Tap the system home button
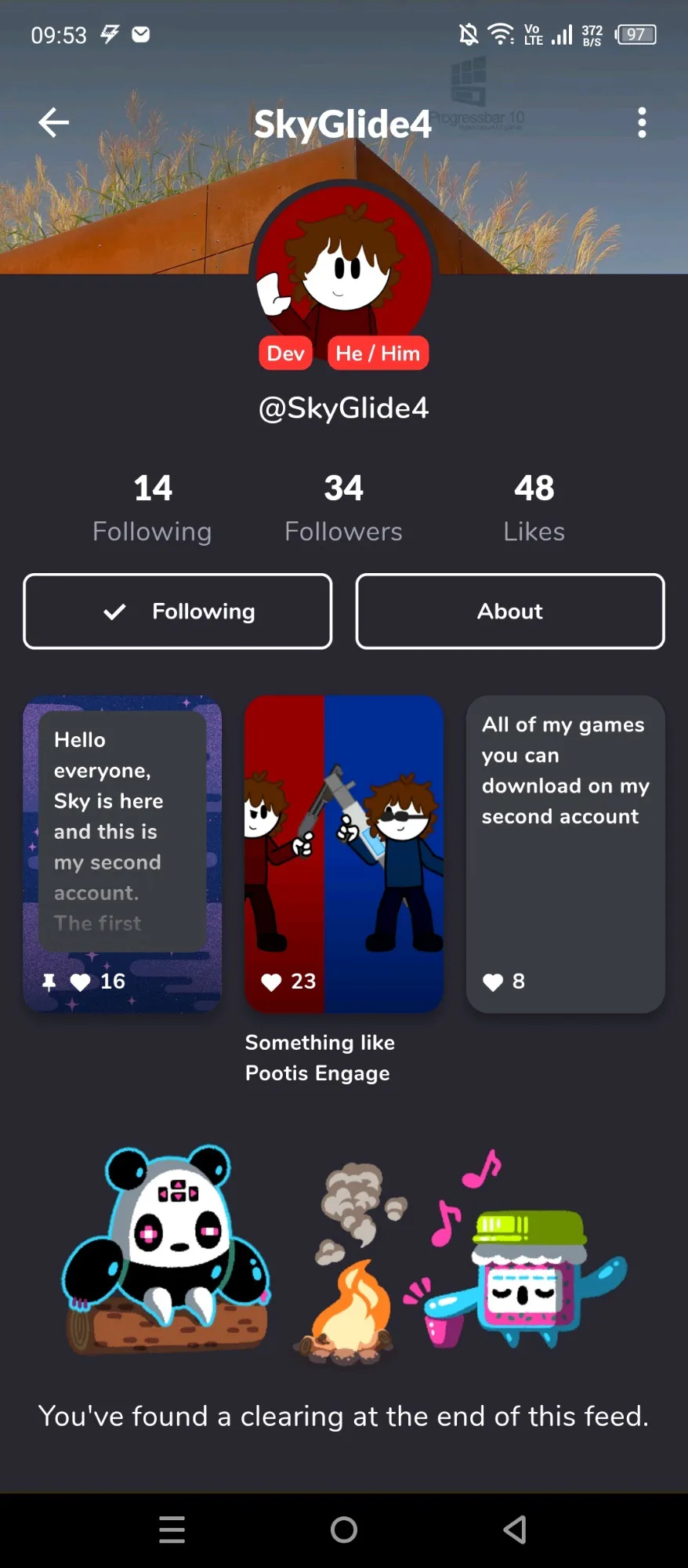The image size is (688, 1568). 344,1530
